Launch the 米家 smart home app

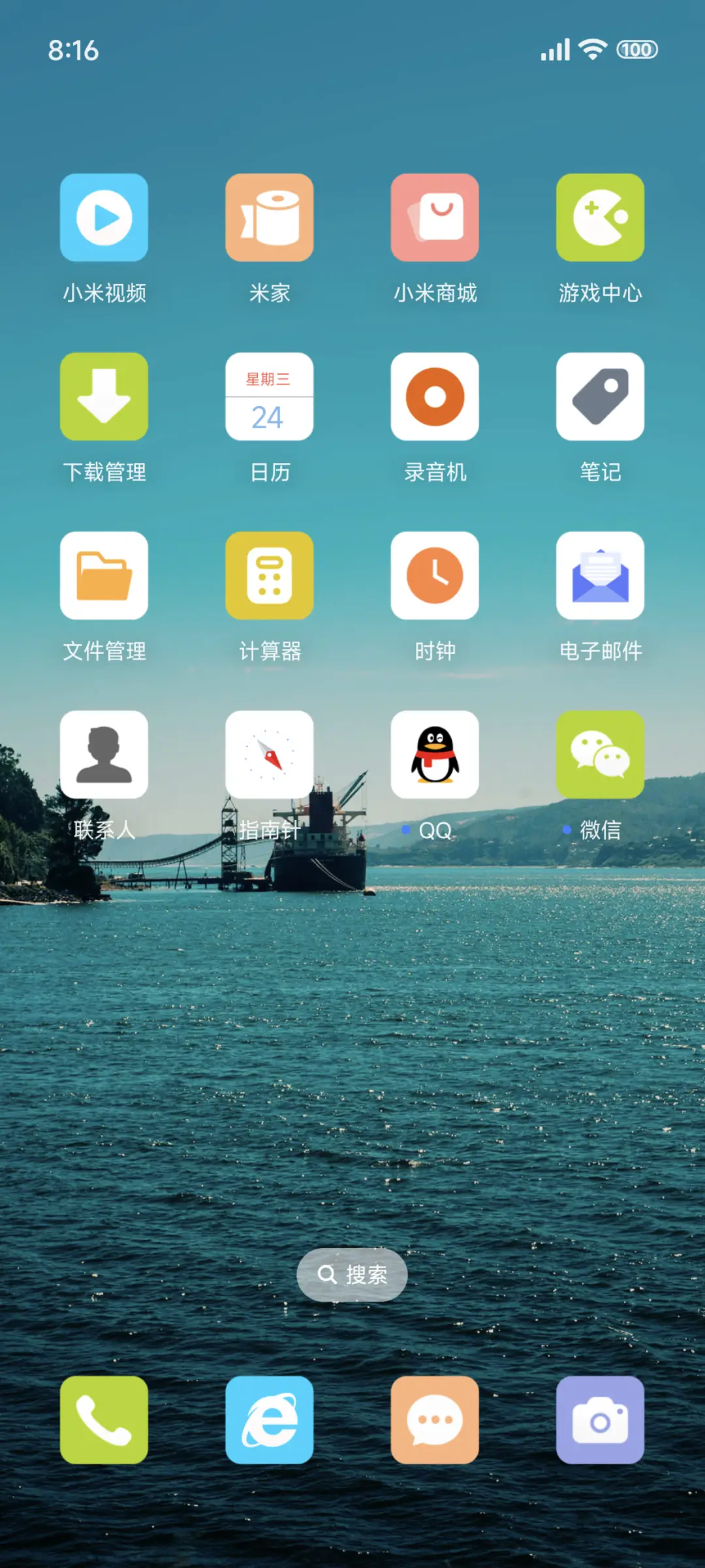(270, 217)
